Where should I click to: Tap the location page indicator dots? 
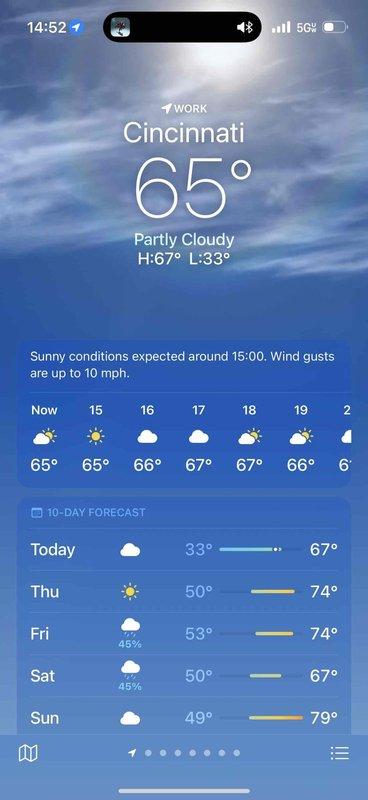(x=184, y=753)
